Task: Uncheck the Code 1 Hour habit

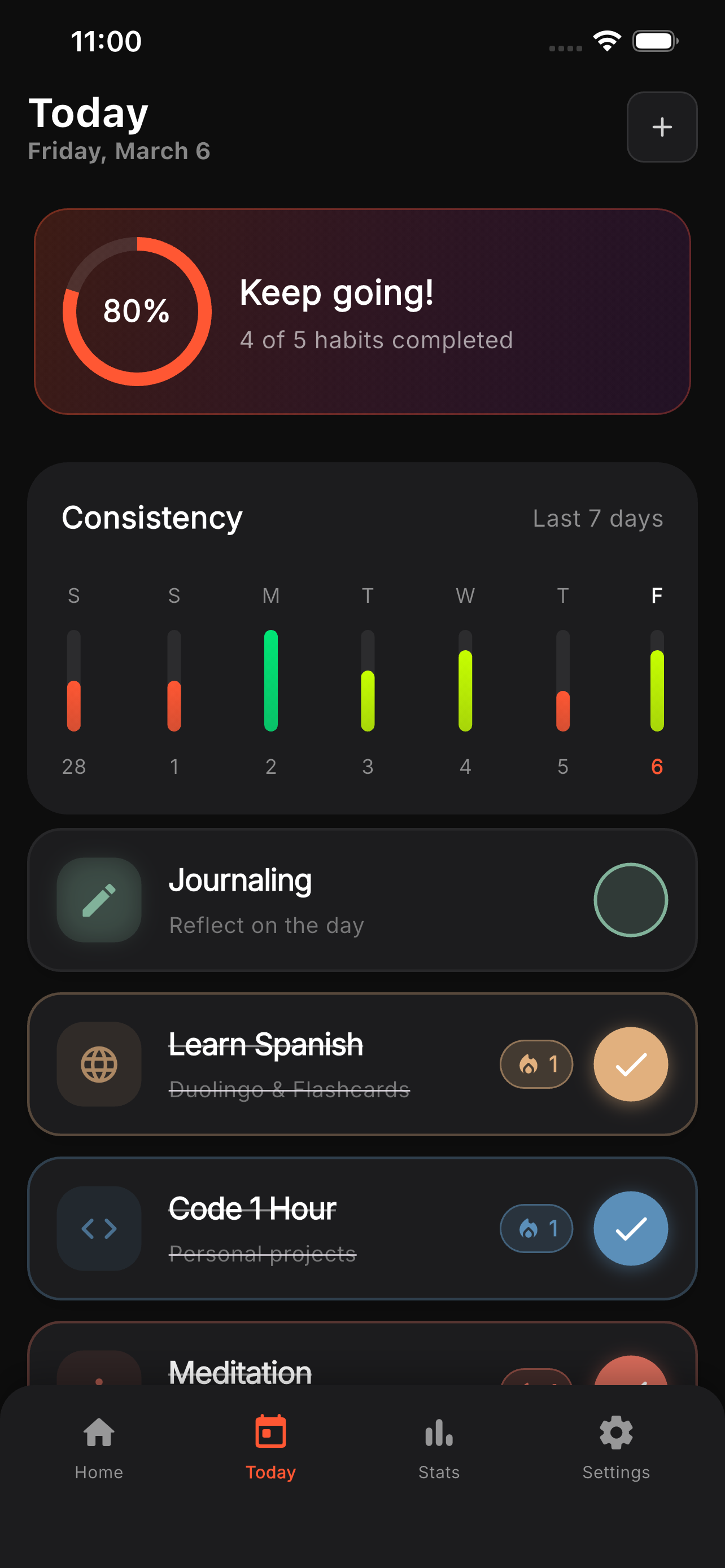Action: click(x=631, y=1228)
